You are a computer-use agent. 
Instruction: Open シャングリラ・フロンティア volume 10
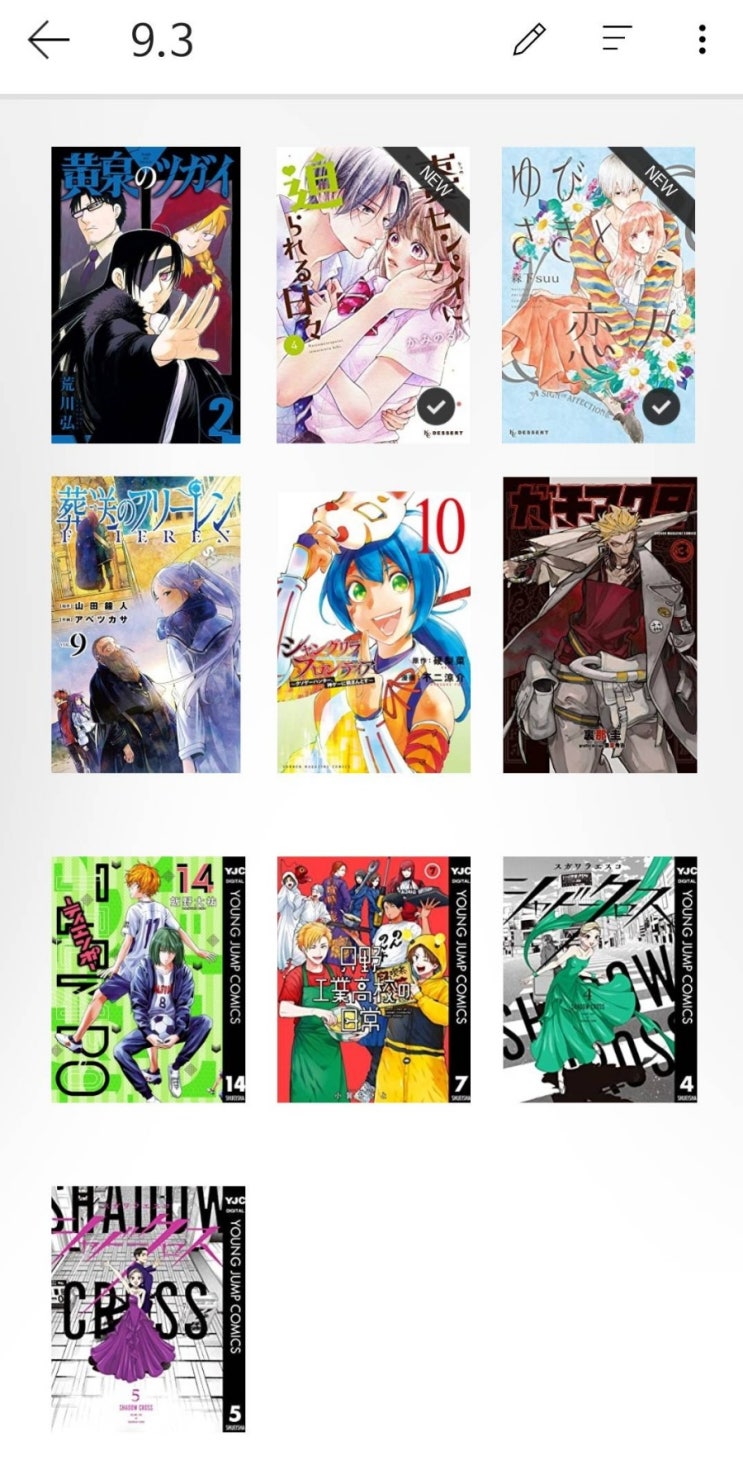373,632
